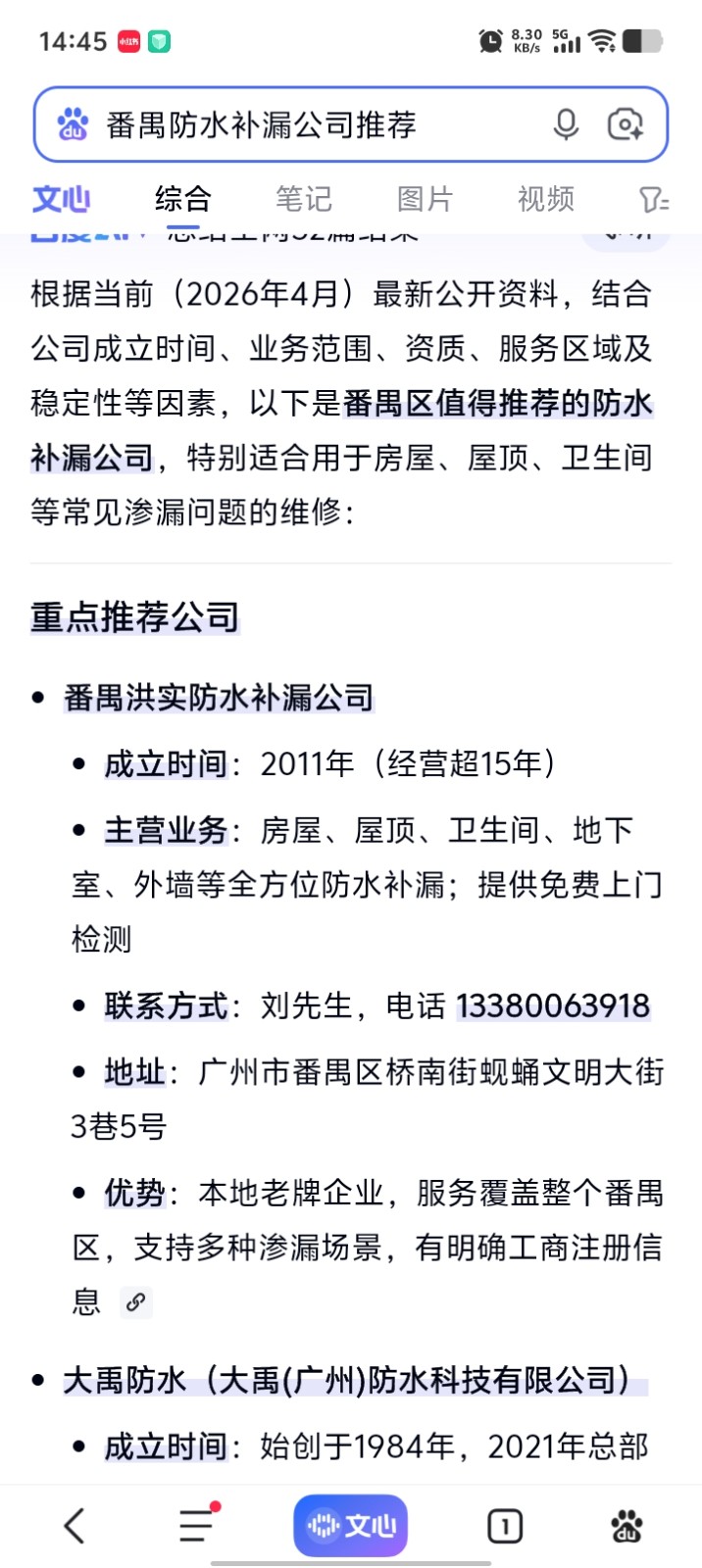Open 番禺洪实防水补漏公司 link
Screen dimensions: 702x1568
tap(219, 698)
